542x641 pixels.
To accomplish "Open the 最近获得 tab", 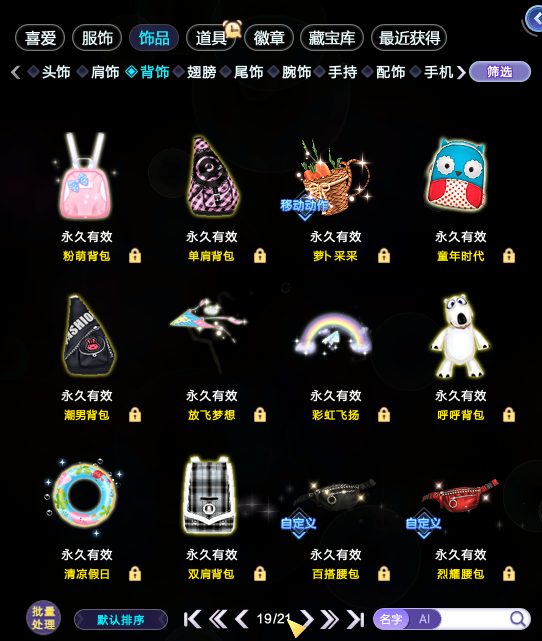I will click(x=409, y=38).
